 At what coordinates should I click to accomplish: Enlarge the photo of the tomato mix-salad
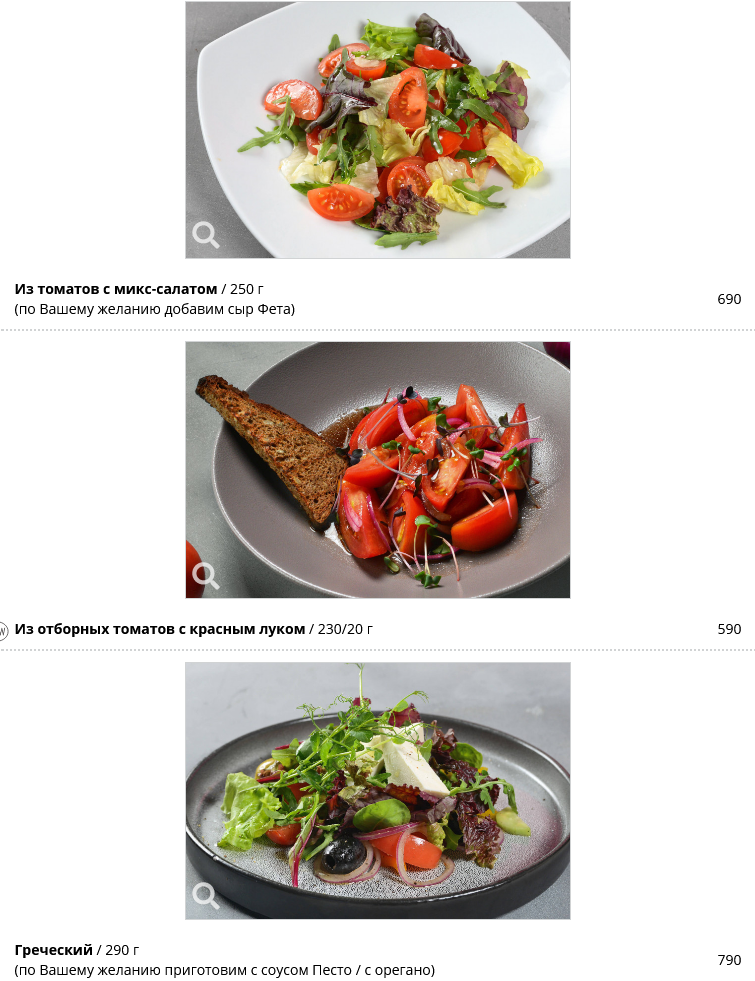pyautogui.click(x=206, y=235)
